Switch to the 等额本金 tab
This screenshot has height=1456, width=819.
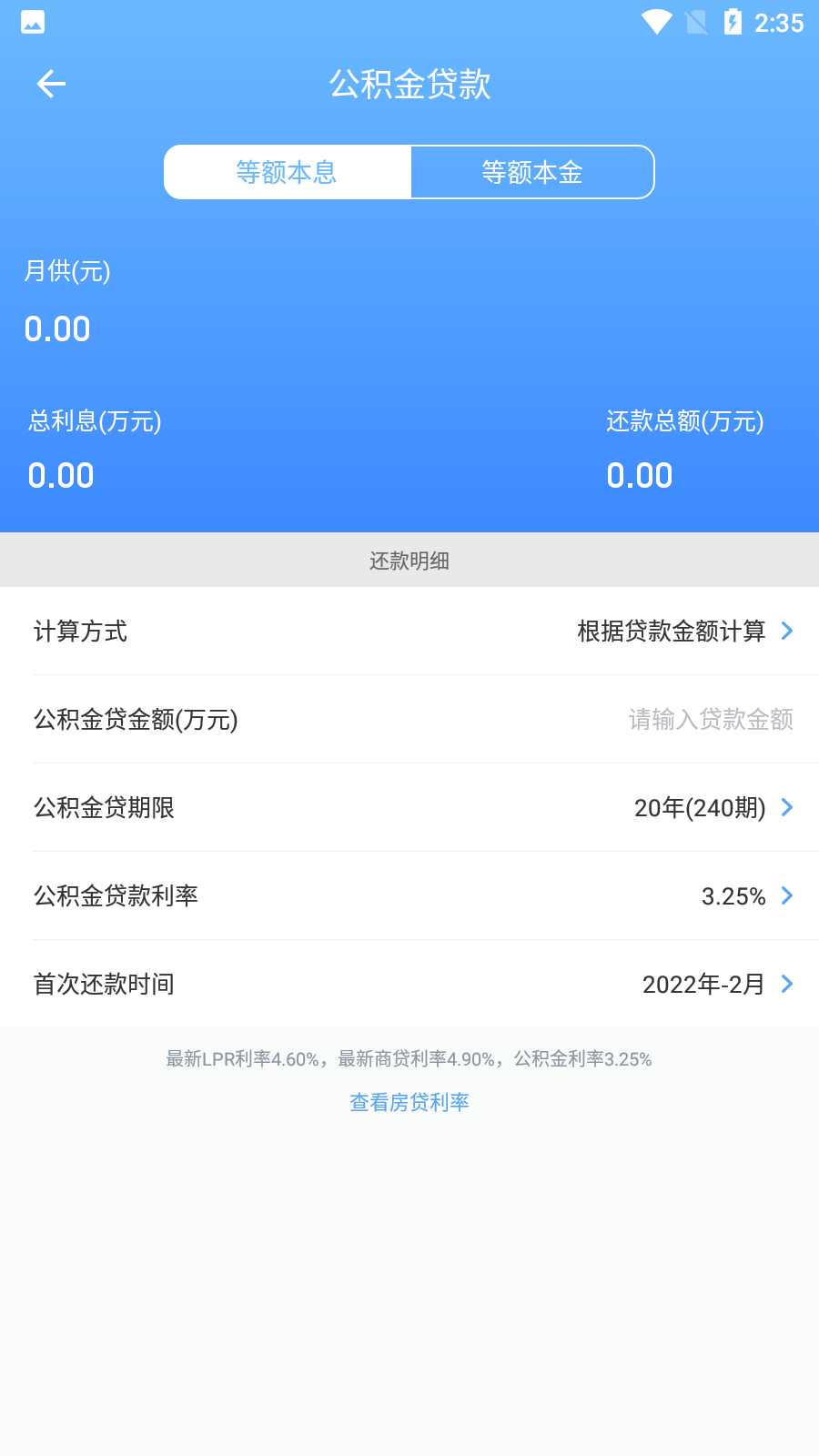coord(532,172)
